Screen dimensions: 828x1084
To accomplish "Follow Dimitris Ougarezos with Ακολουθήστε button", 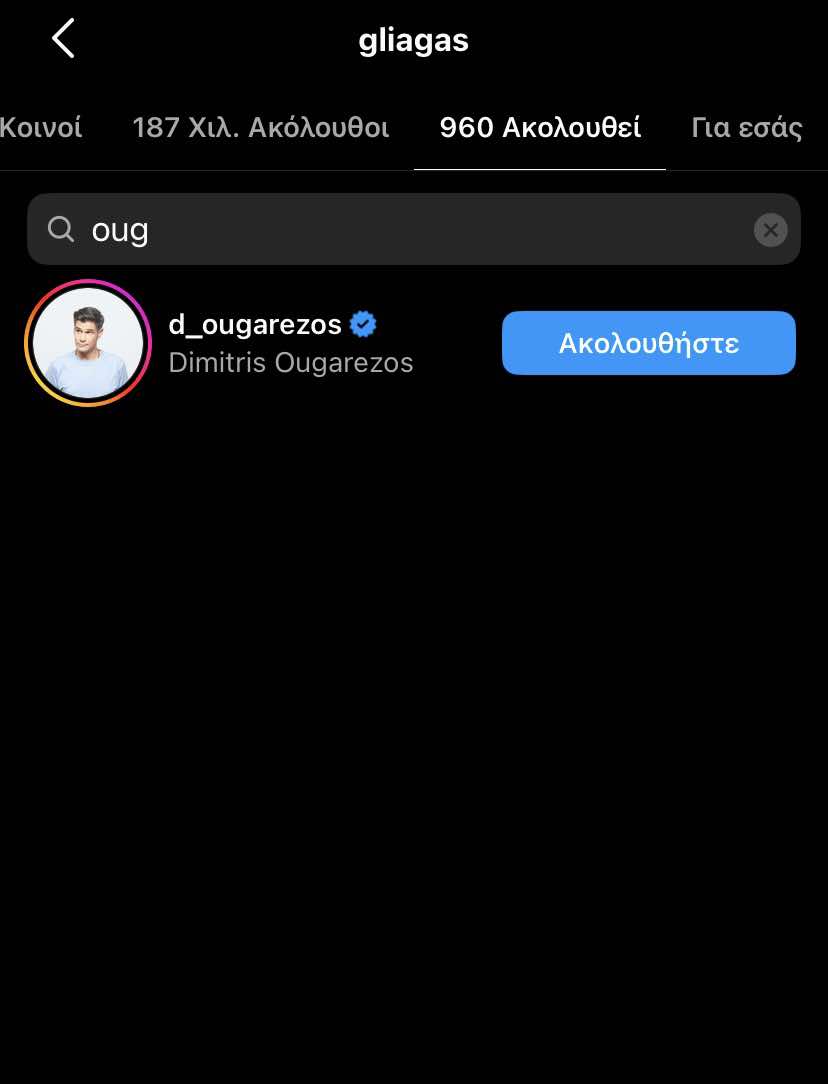I will [648, 343].
